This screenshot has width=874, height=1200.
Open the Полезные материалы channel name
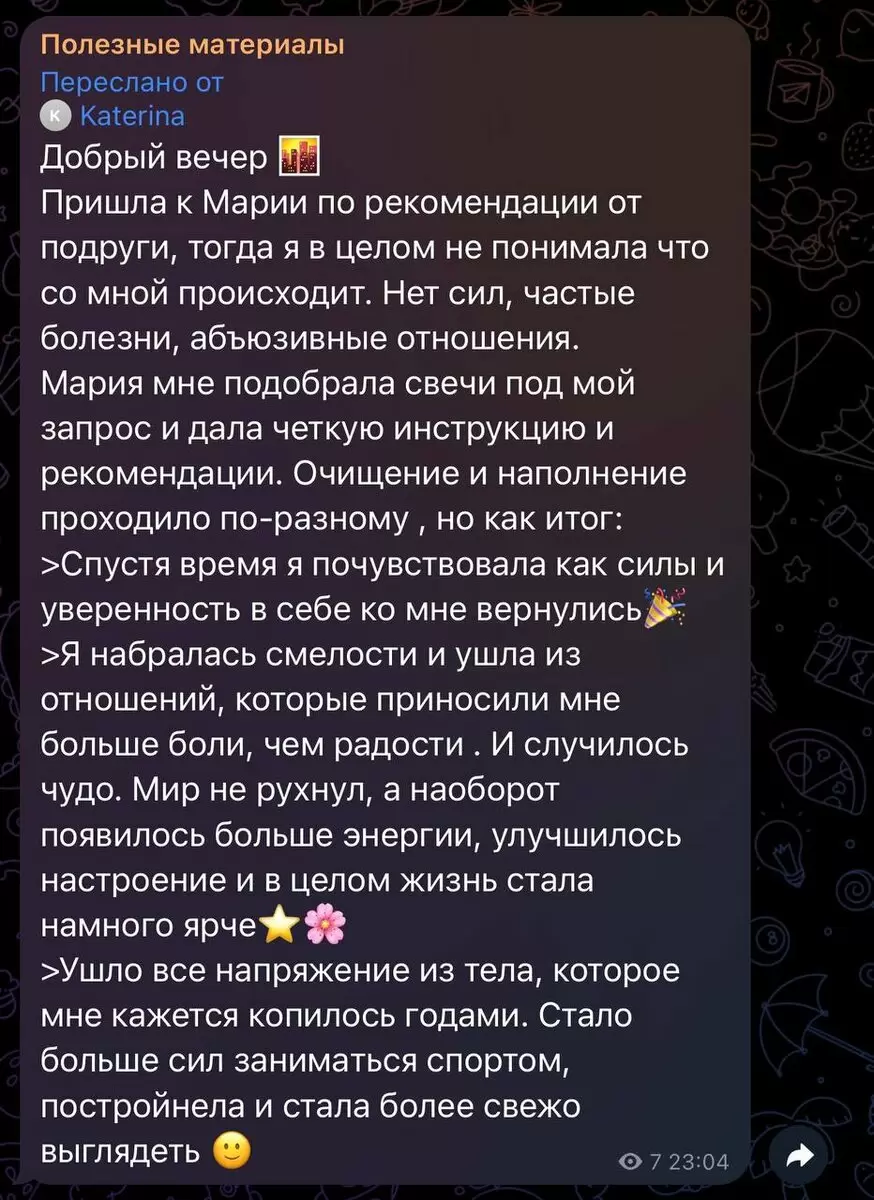tap(192, 44)
